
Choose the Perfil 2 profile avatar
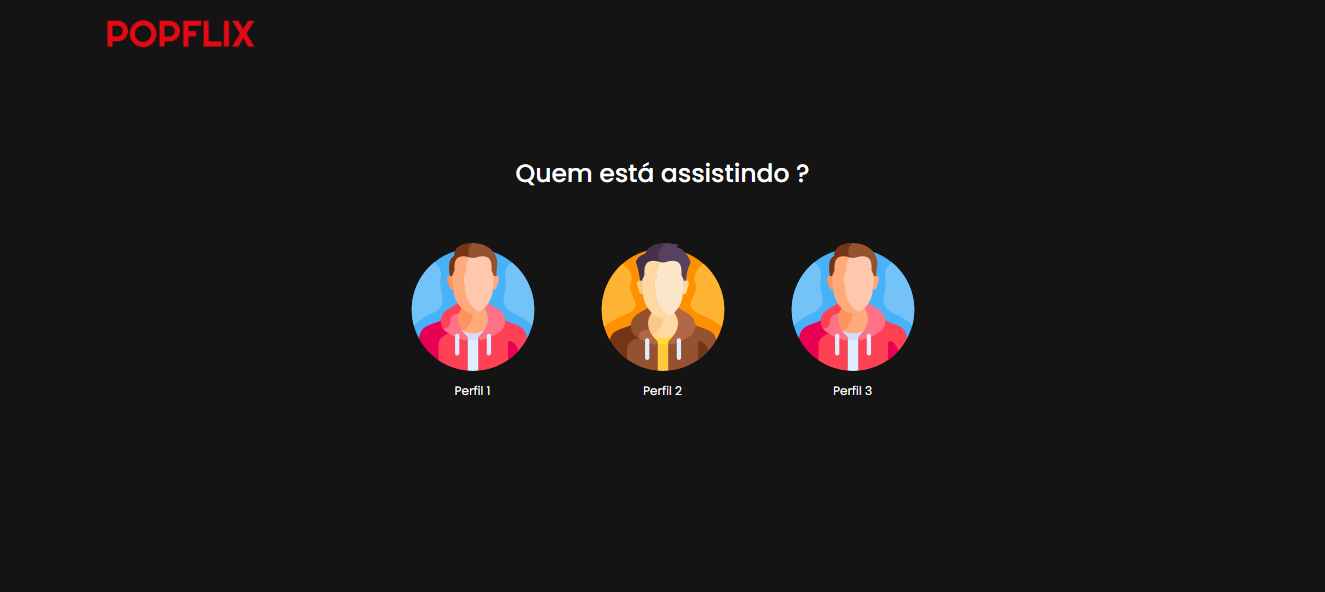(662, 309)
